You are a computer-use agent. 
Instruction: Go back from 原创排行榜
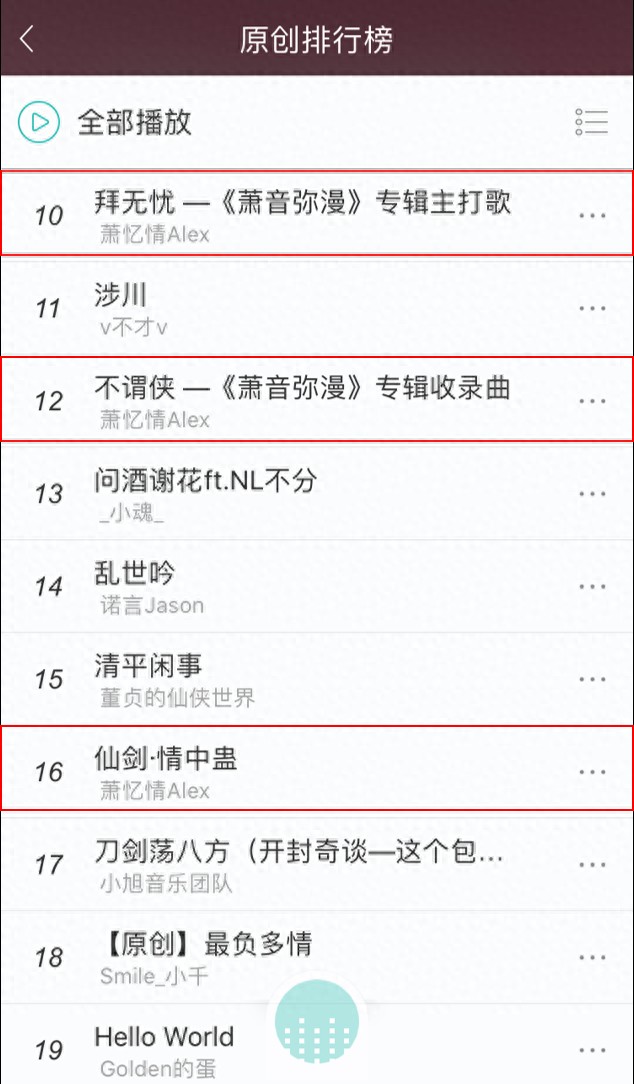pyautogui.click(x=27, y=39)
